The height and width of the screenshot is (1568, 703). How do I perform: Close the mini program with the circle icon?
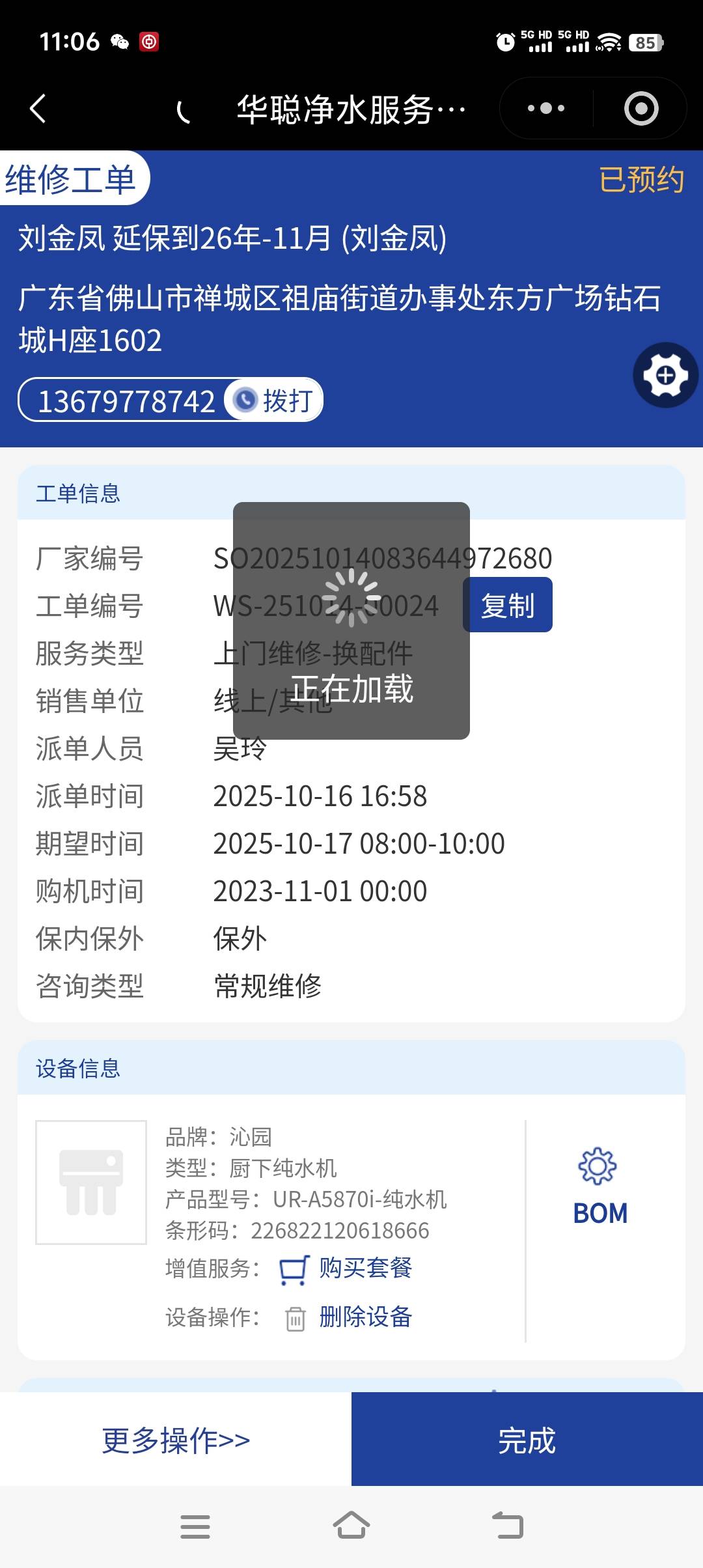coord(641,108)
